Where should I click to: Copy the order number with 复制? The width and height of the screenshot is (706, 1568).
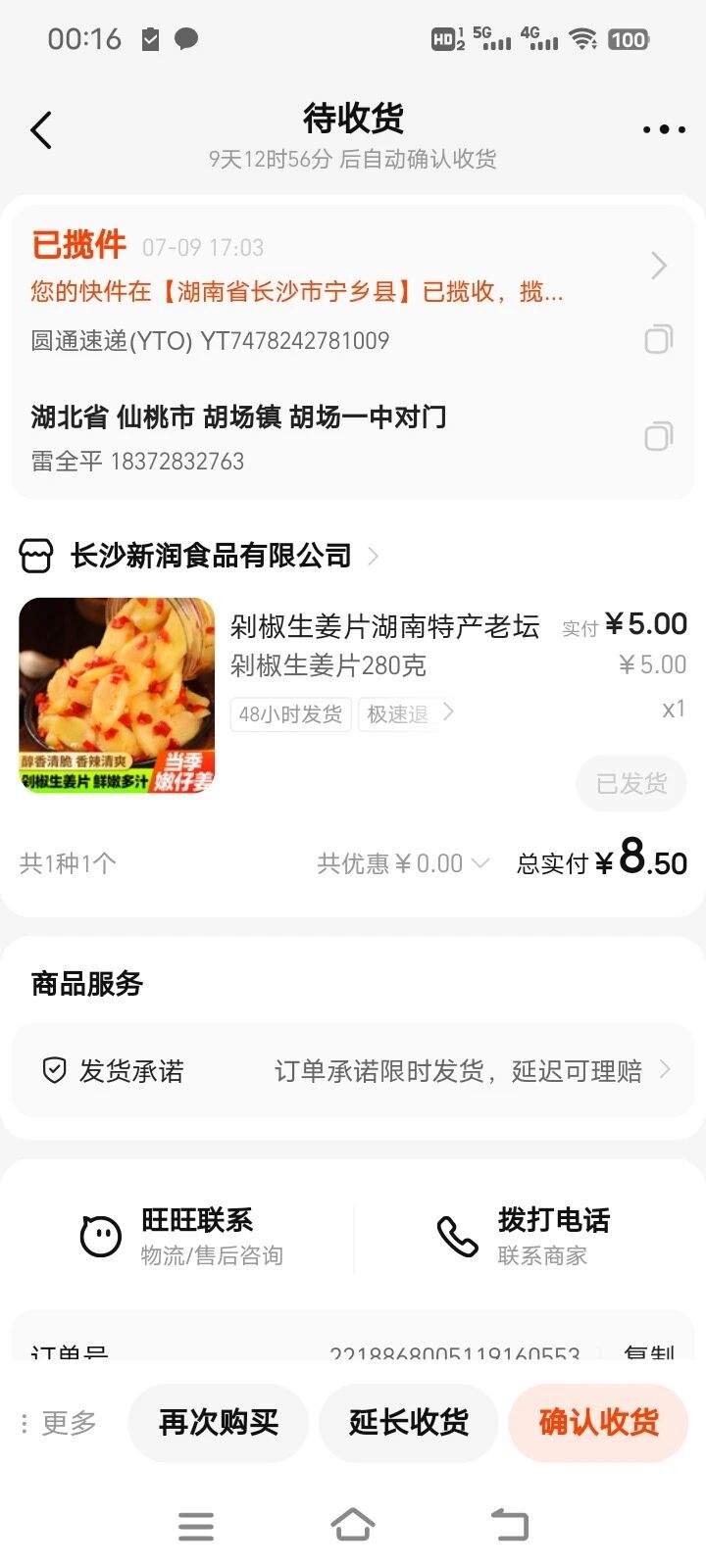[x=648, y=1352]
